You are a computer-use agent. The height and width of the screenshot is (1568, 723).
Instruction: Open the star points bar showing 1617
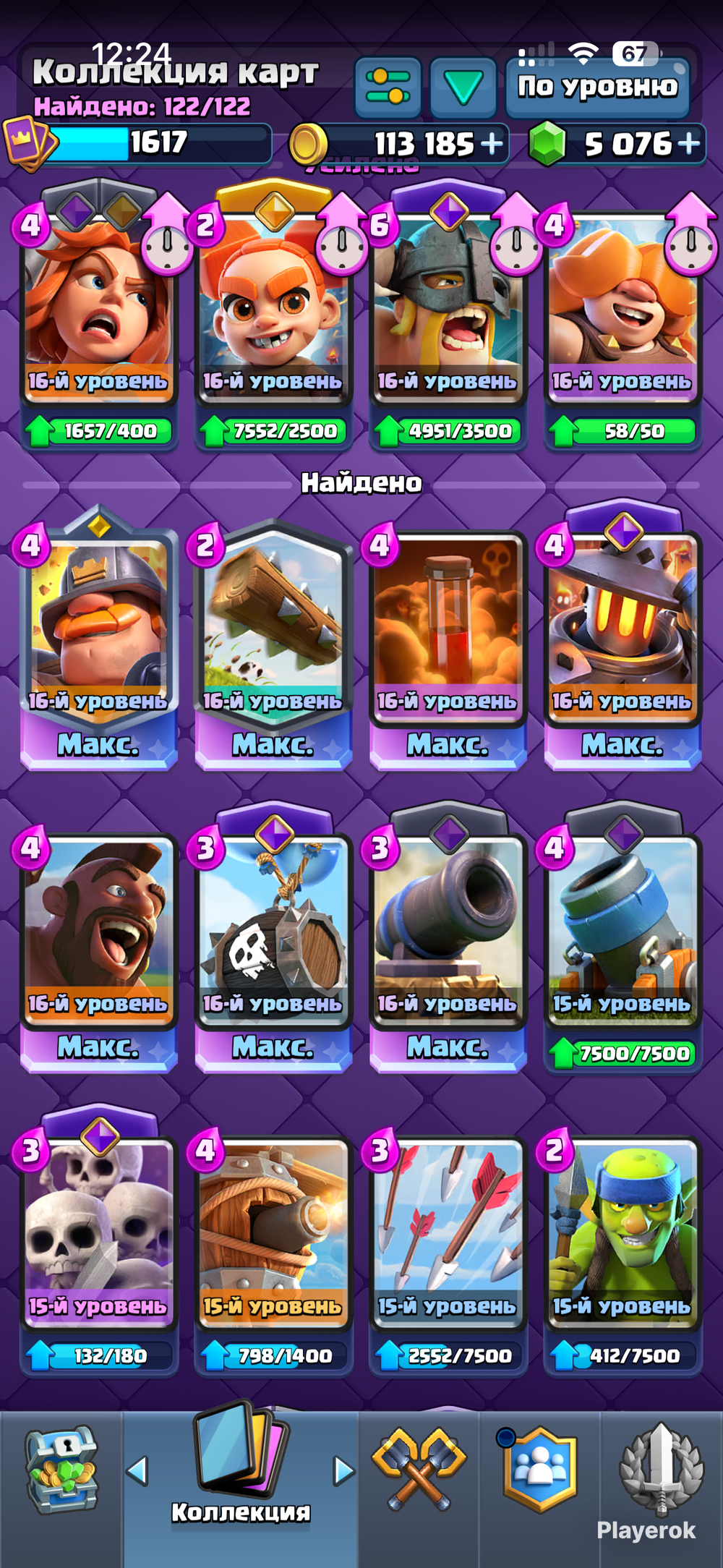coord(139,143)
